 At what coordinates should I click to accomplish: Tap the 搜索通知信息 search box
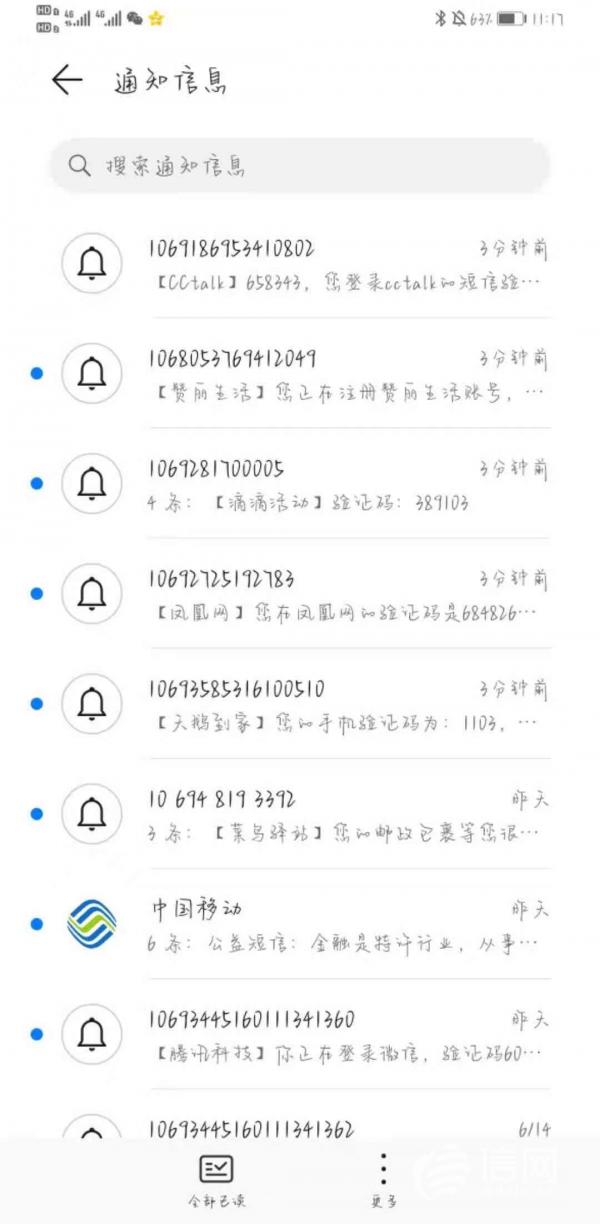(300, 165)
